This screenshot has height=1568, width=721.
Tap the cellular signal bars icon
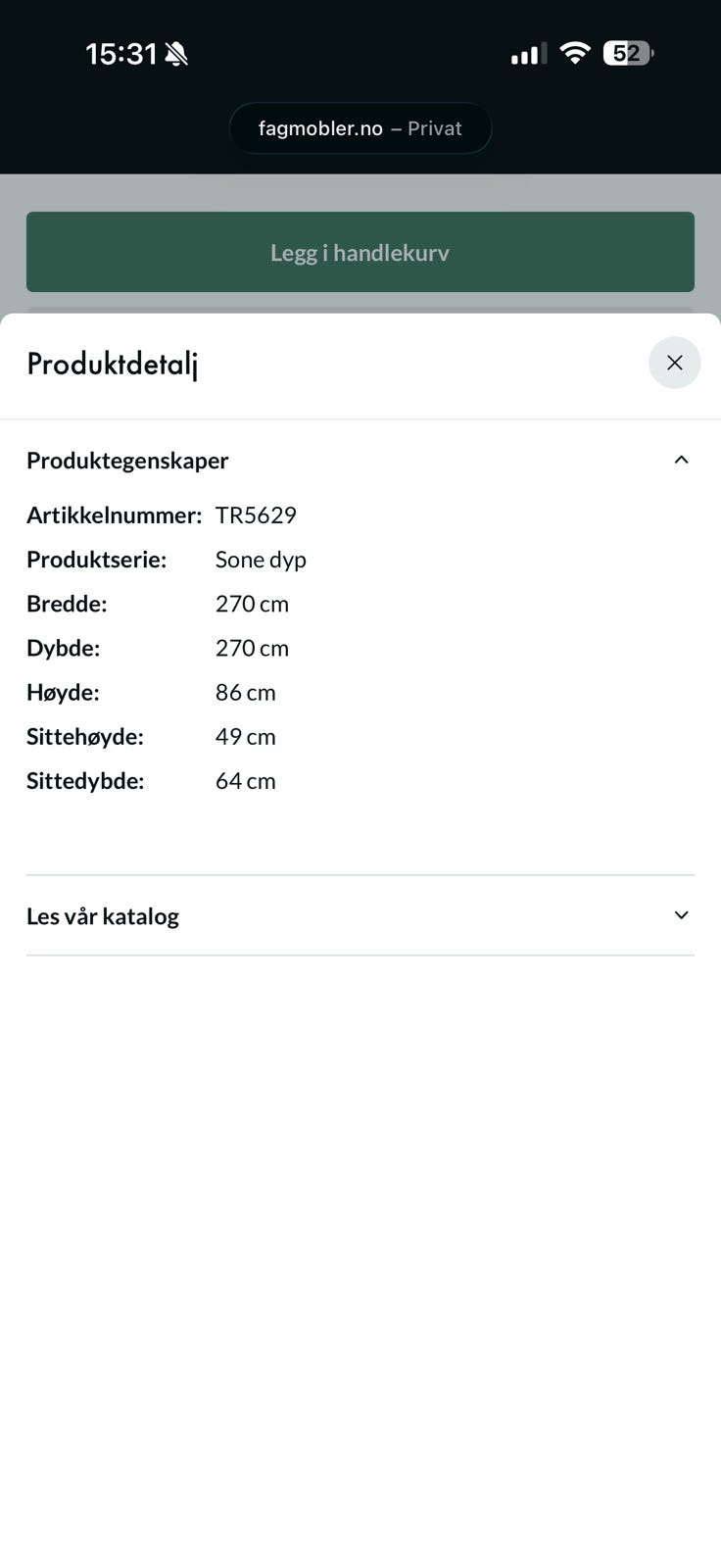click(x=527, y=54)
